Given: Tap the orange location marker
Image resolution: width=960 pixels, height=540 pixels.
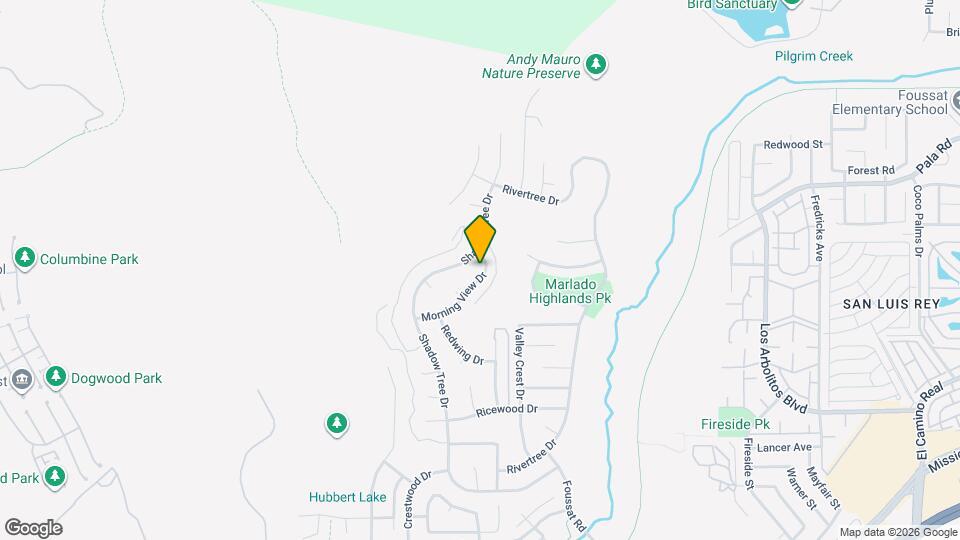Looking at the screenshot, I should [481, 238].
